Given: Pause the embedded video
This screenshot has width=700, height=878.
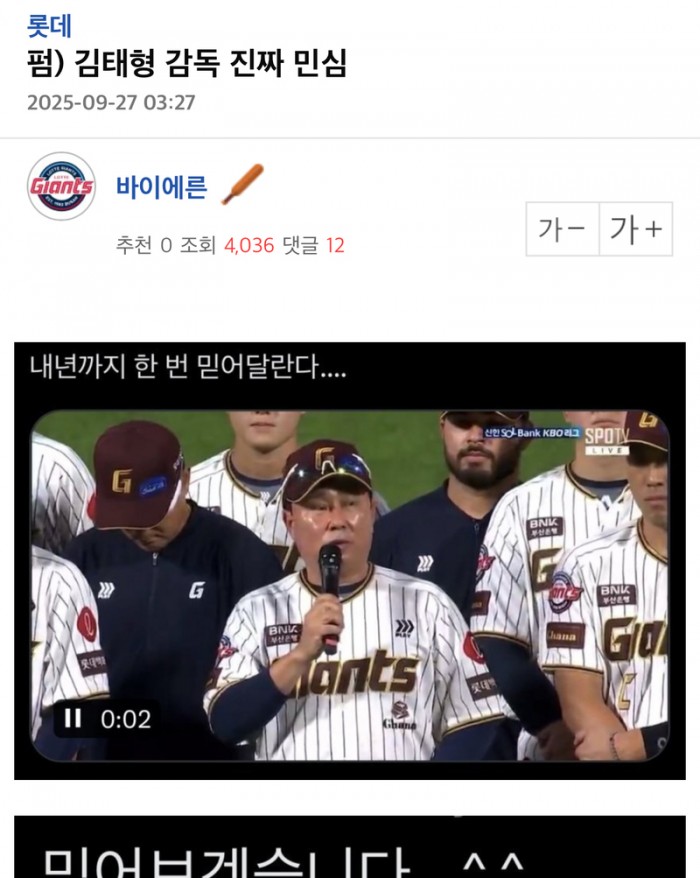Looking at the screenshot, I should 73,718.
